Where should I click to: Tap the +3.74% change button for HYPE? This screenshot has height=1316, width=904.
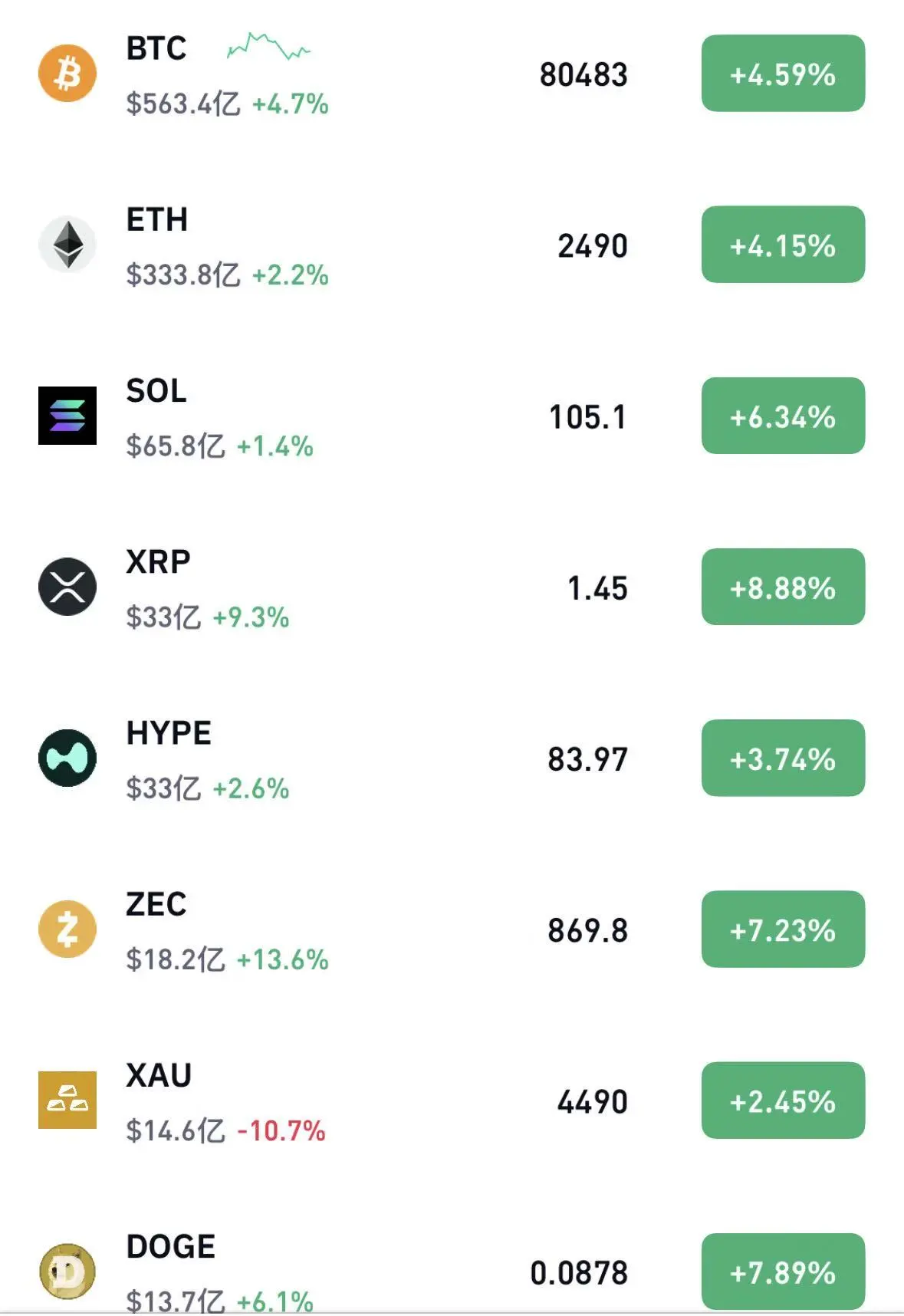coord(783,758)
